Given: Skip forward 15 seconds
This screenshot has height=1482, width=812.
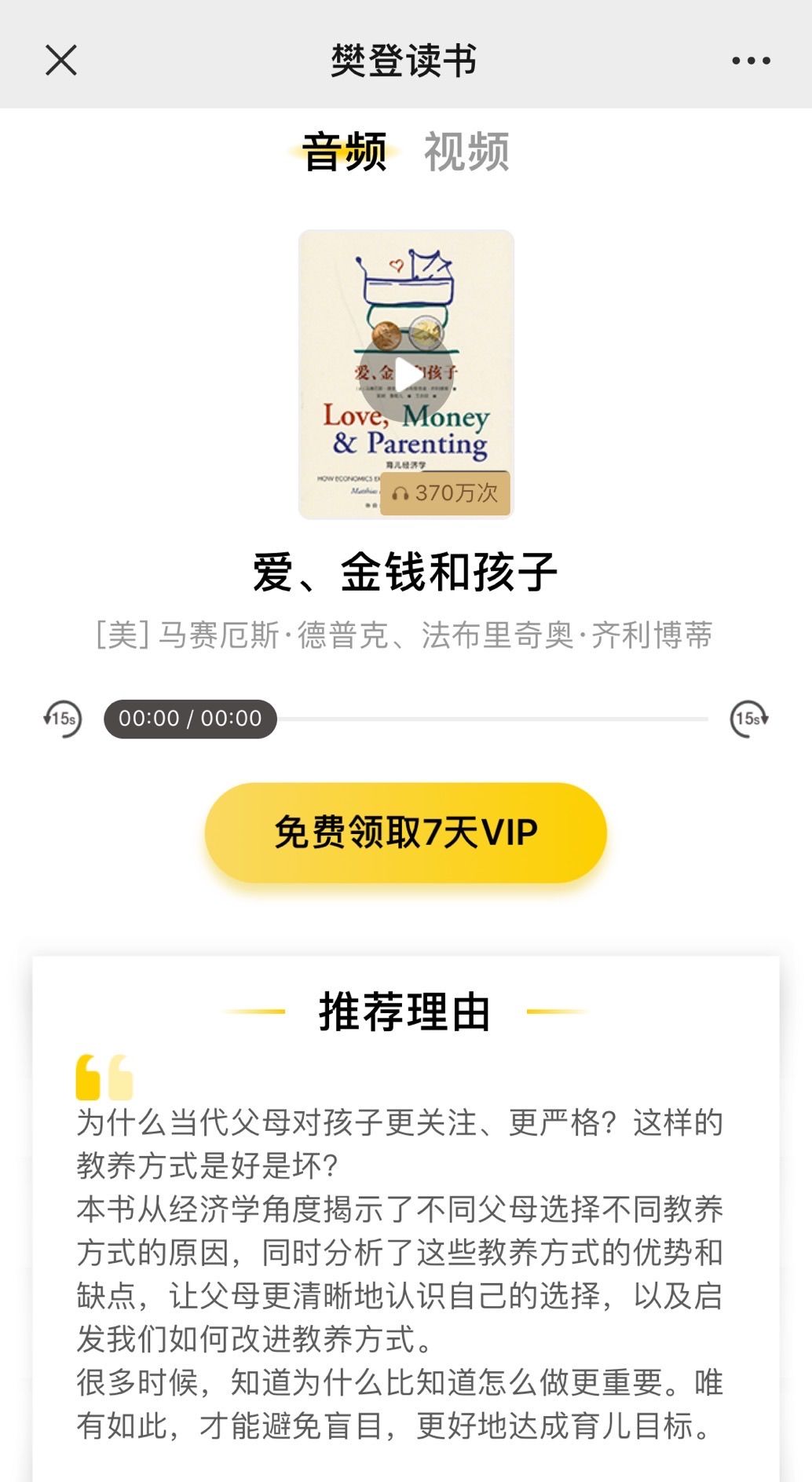Looking at the screenshot, I should coord(749,719).
